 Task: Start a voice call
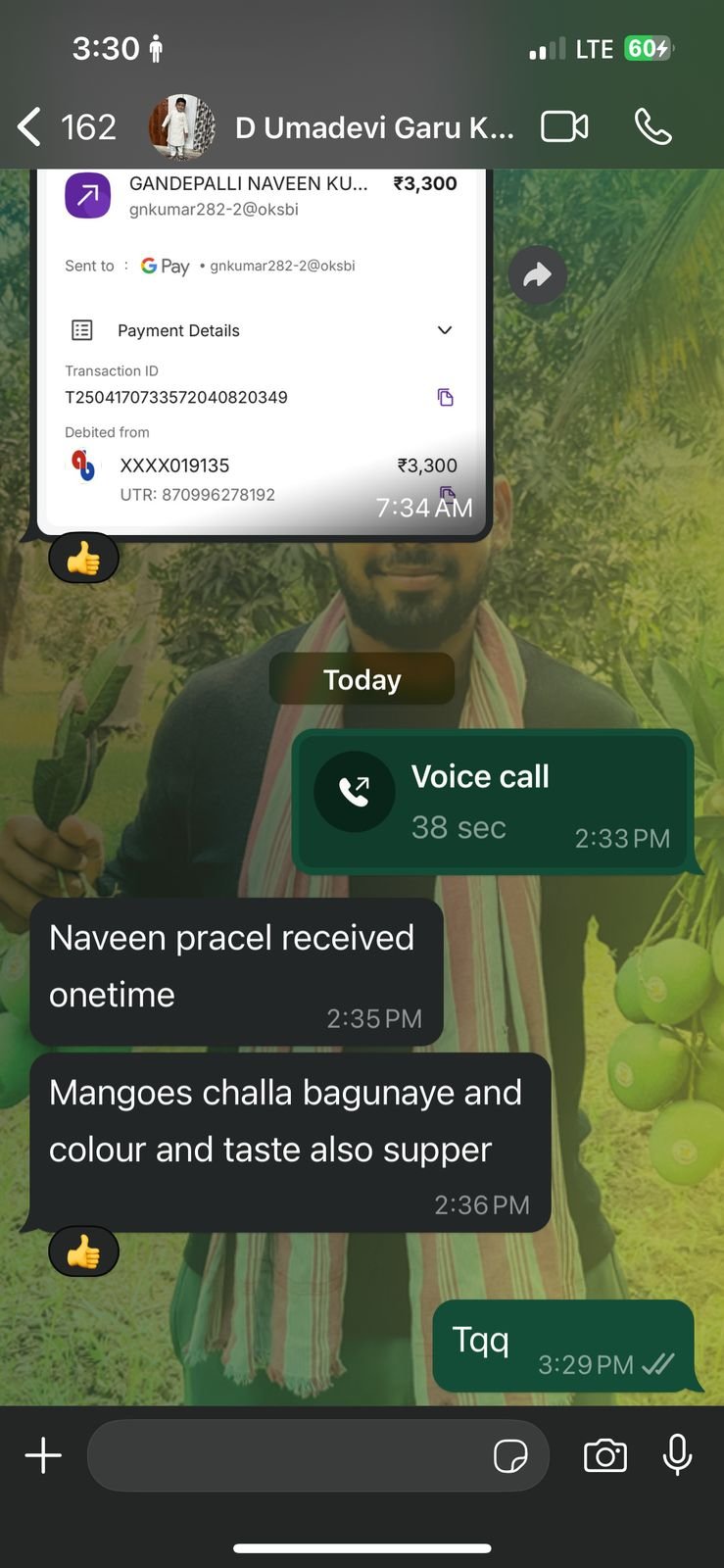point(653,127)
